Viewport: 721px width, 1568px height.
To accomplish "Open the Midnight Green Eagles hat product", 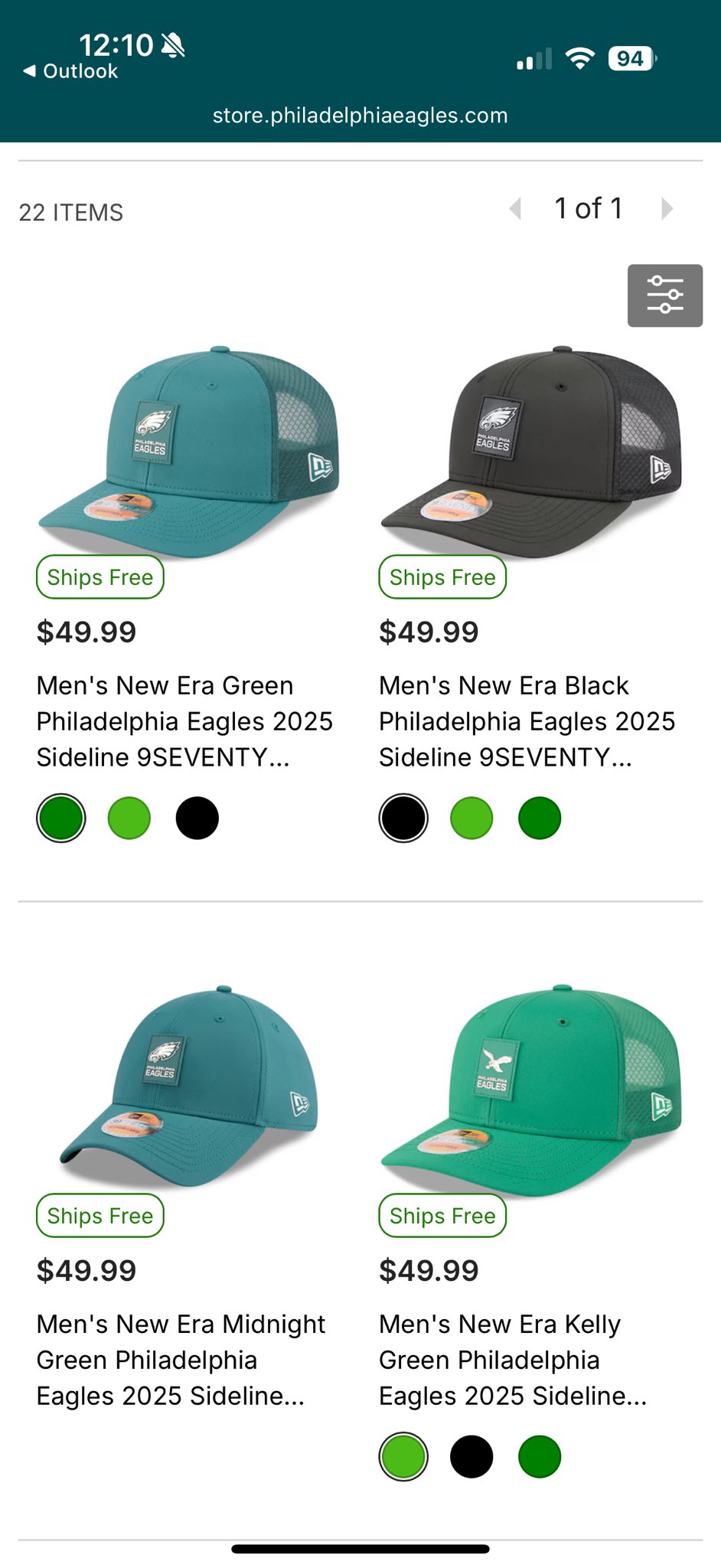I will [188, 1087].
